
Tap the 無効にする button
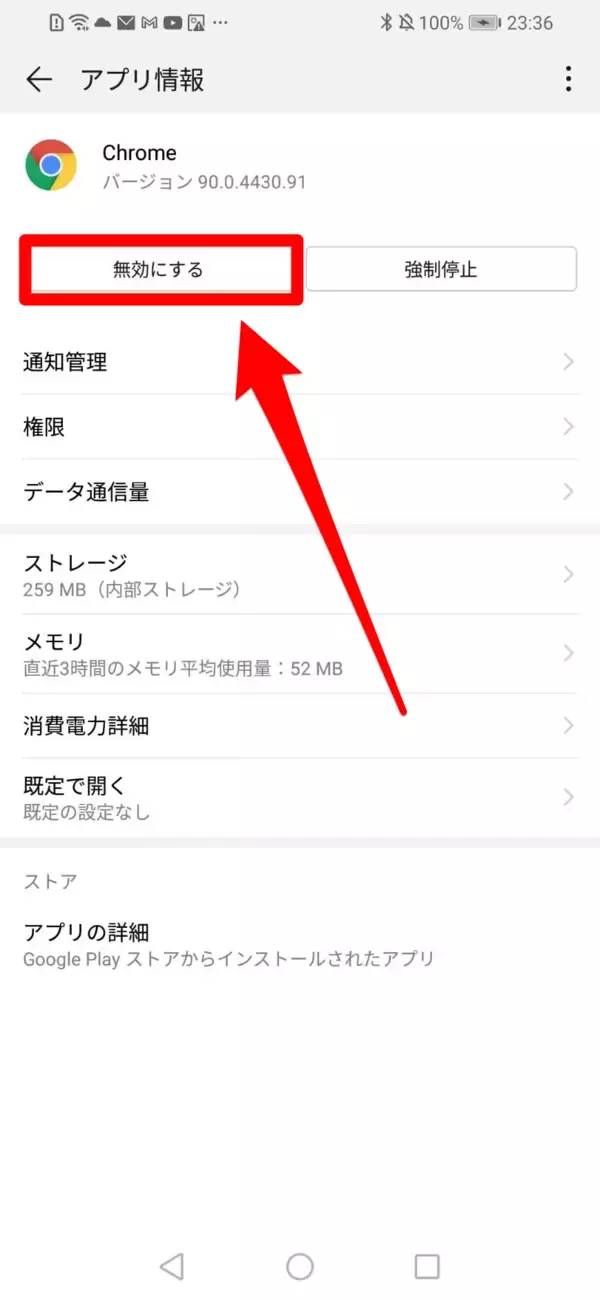pyautogui.click(x=160, y=269)
